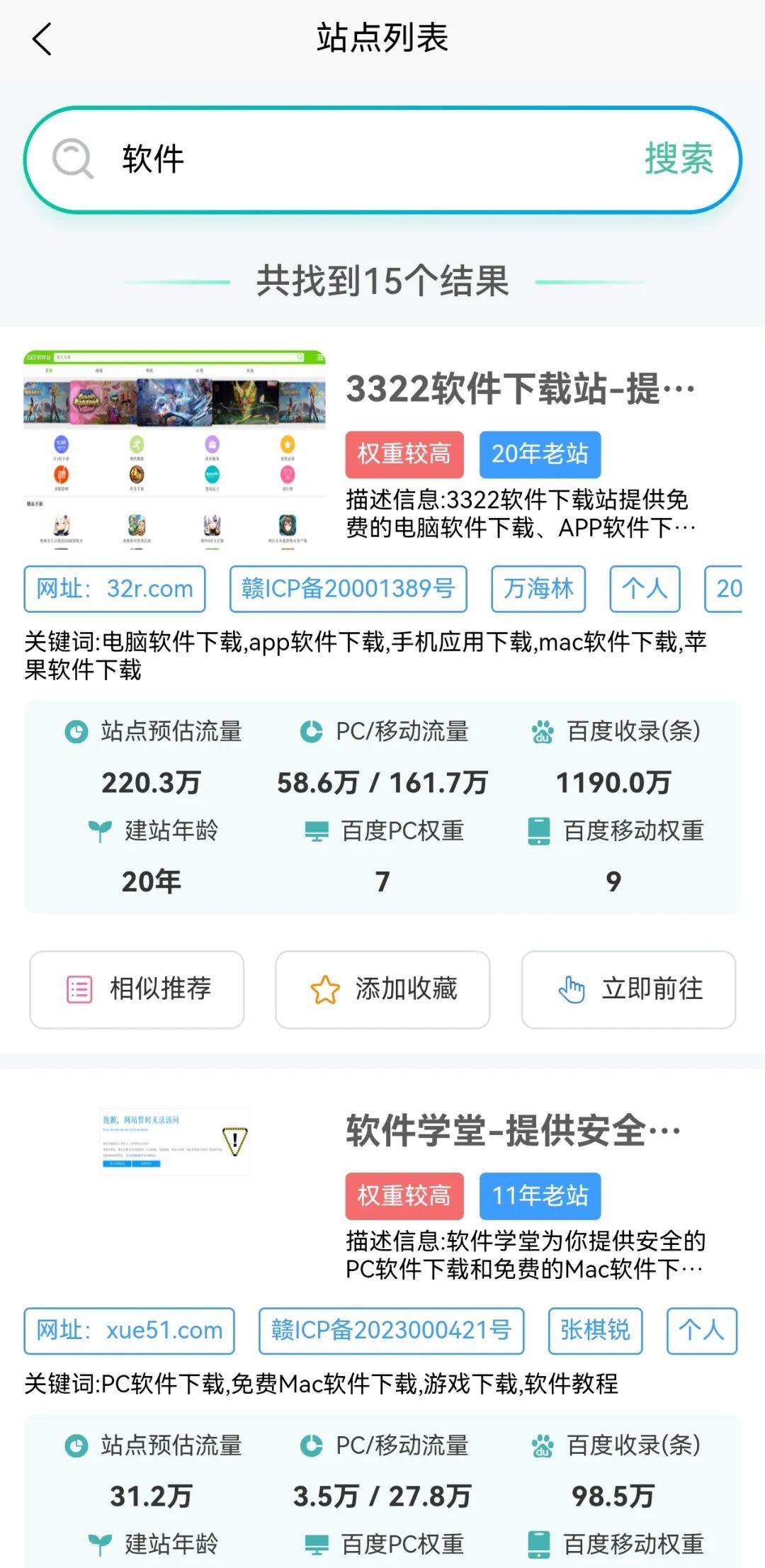The image size is (765, 1568).
Task: Tap the 赣ICP备20001389号 record chip
Action: [348, 589]
